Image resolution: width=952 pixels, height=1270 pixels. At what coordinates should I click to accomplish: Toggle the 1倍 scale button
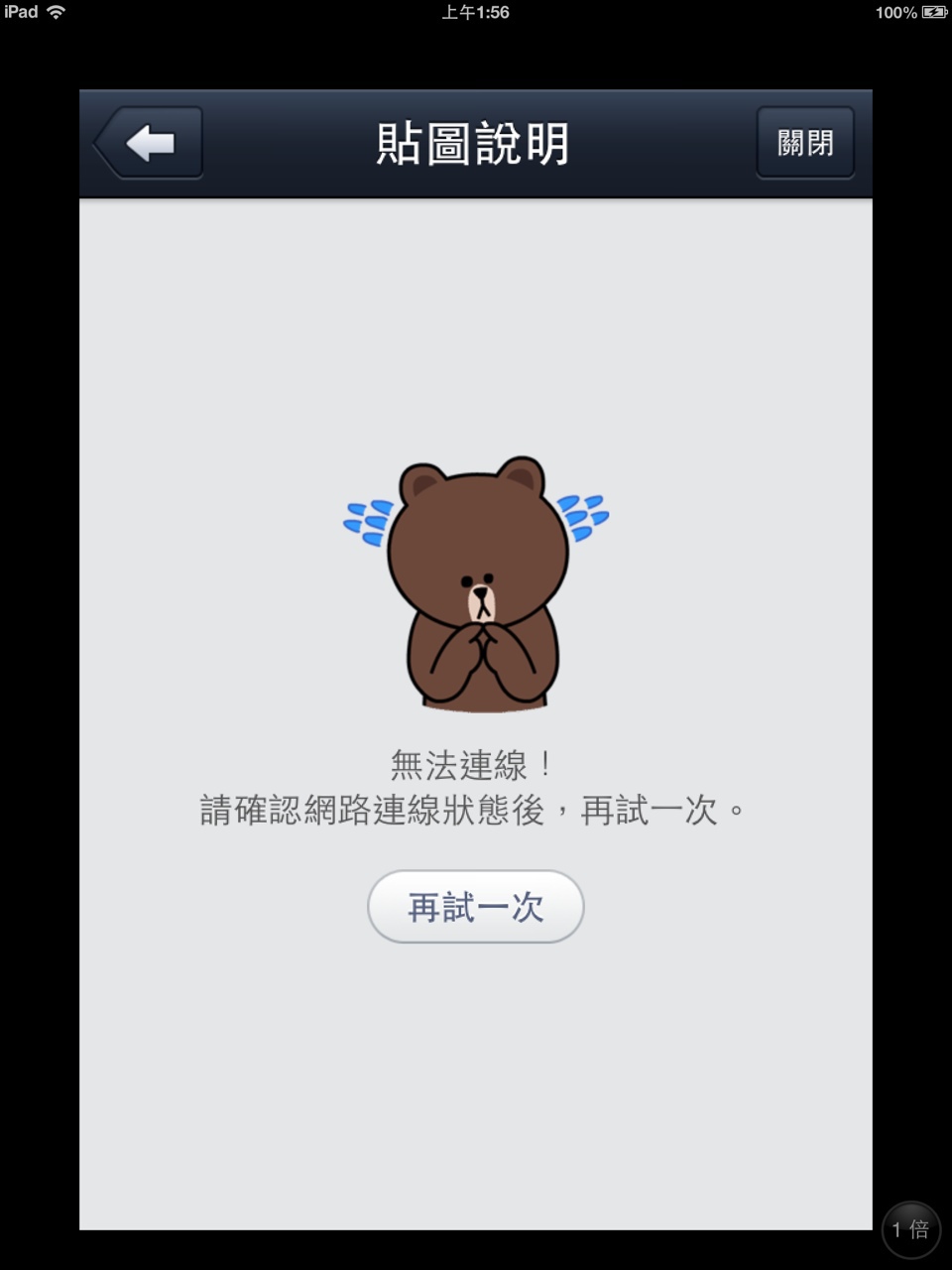(910, 1229)
